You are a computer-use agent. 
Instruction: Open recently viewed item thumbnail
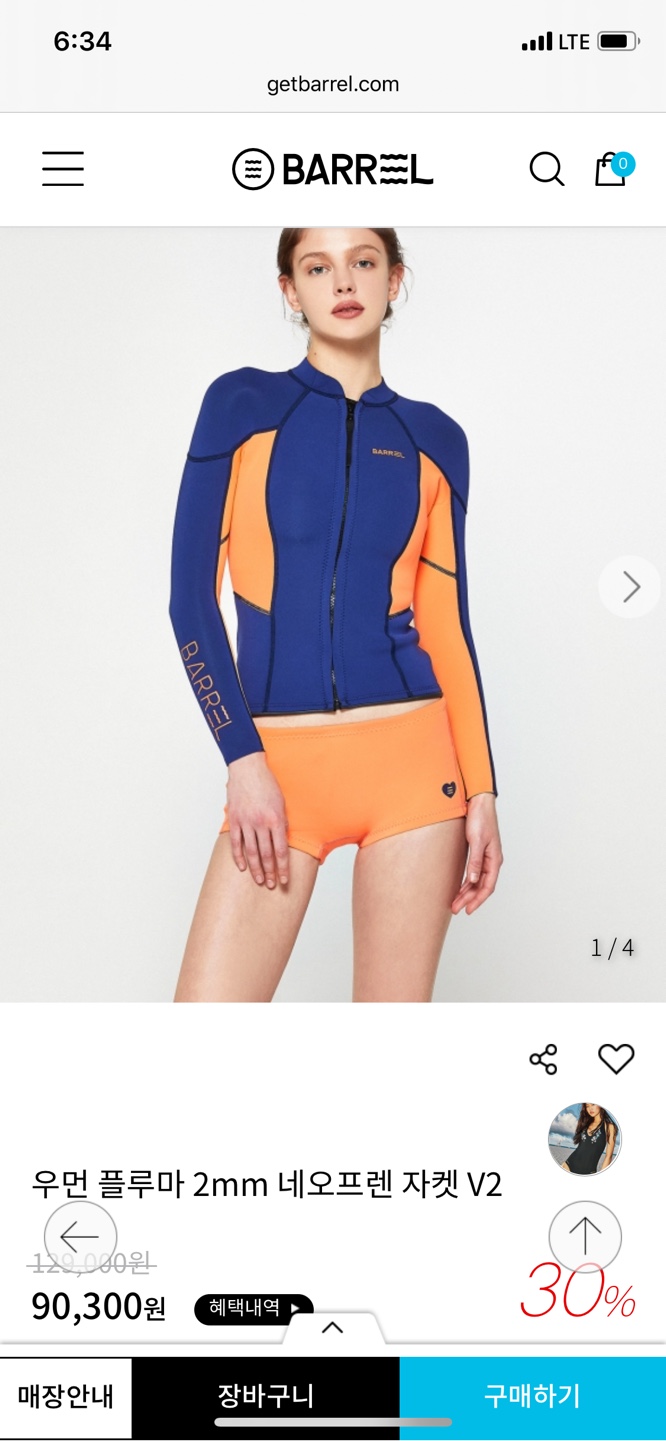coord(585,1139)
